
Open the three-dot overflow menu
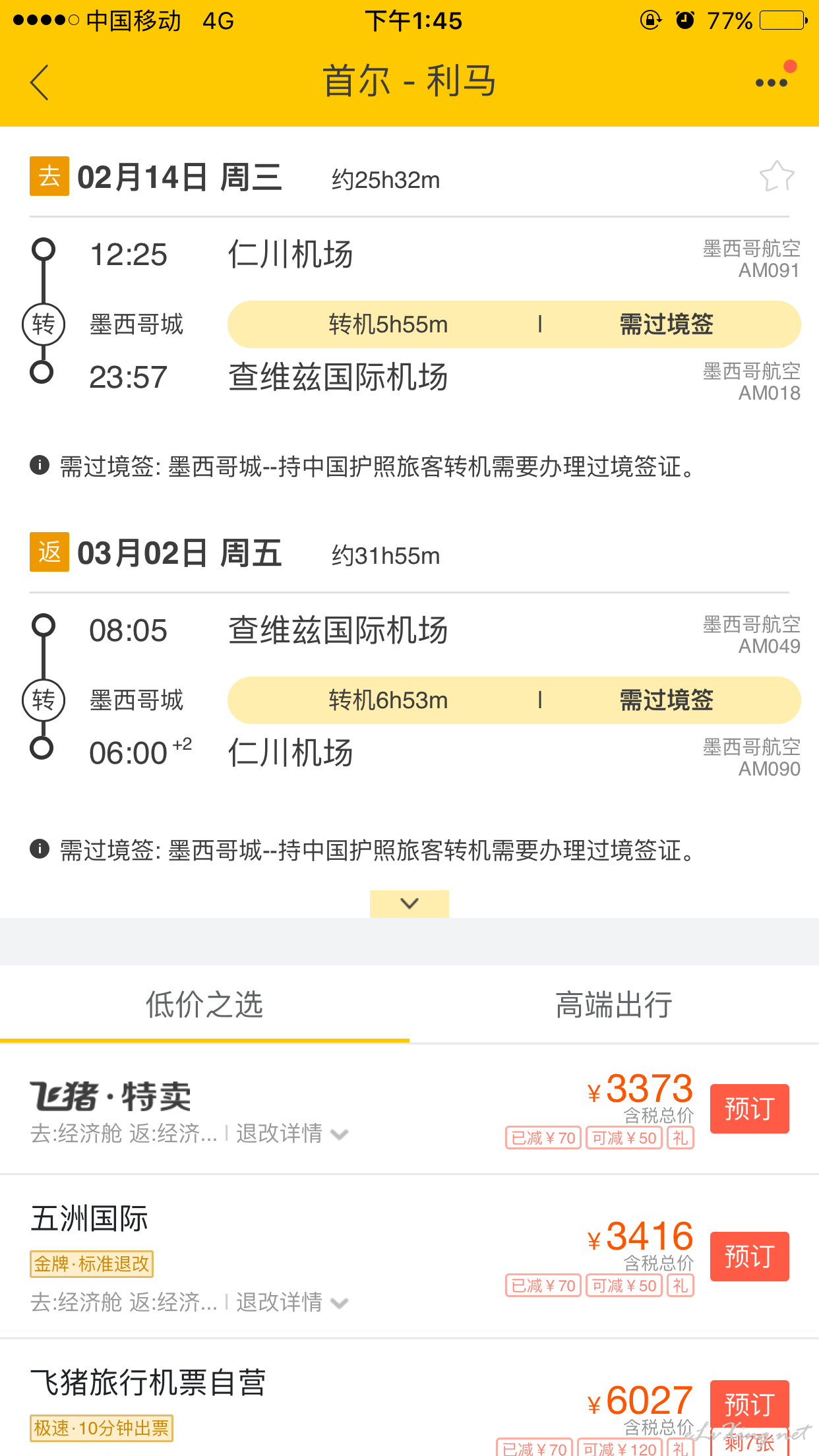772,82
